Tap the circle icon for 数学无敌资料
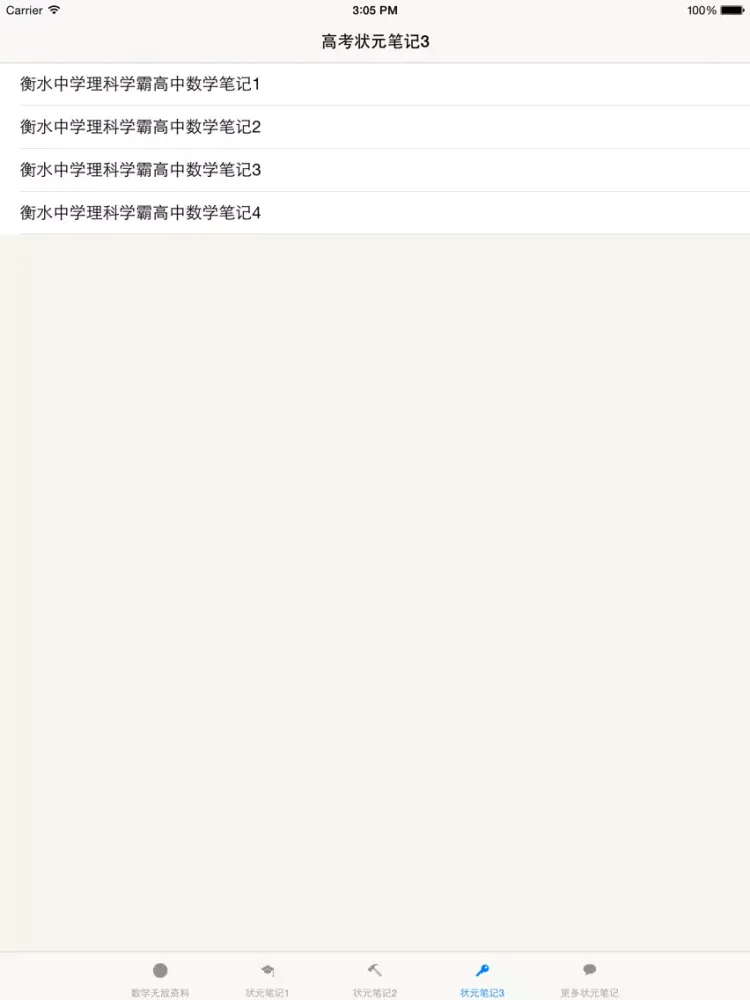The height and width of the screenshot is (1000, 750). [160, 969]
